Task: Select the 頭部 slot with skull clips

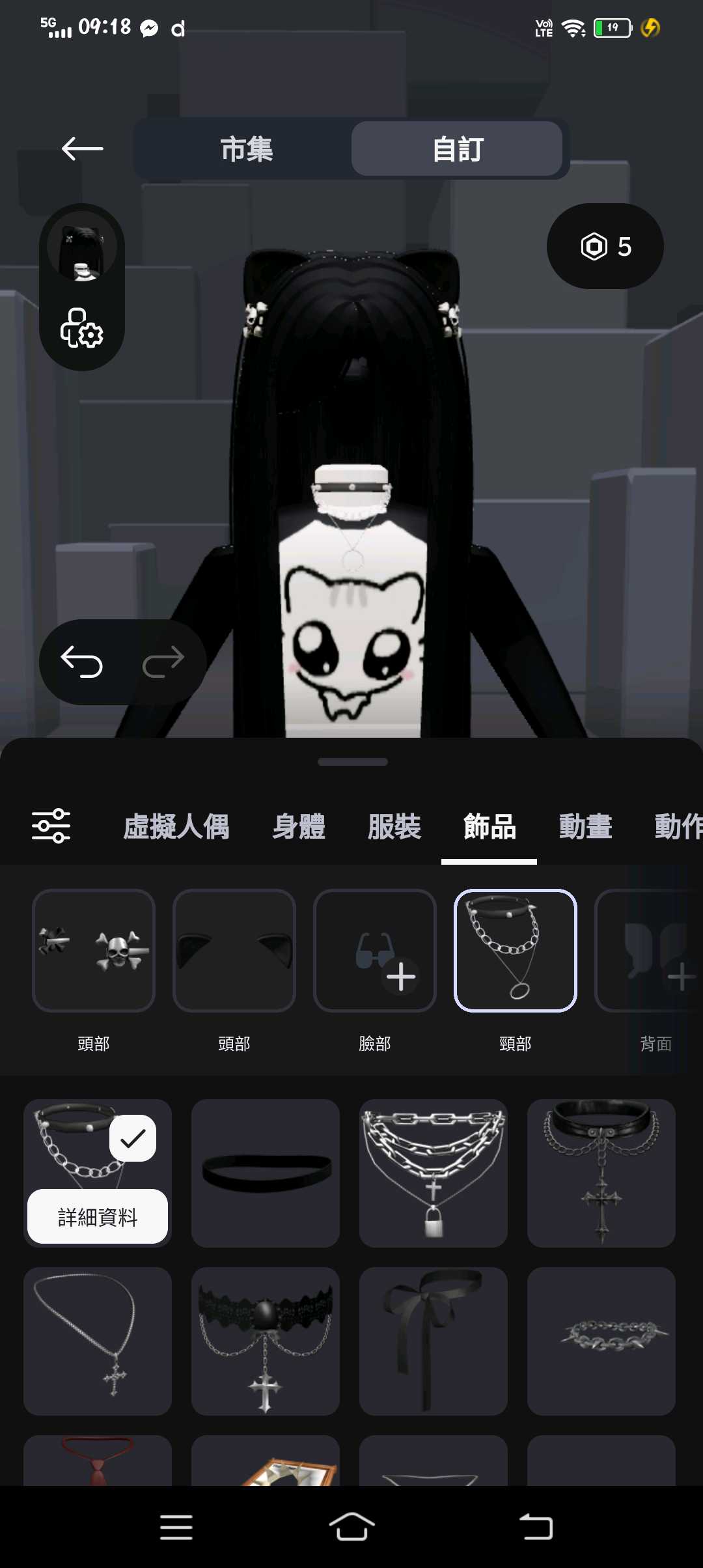Action: click(x=94, y=951)
